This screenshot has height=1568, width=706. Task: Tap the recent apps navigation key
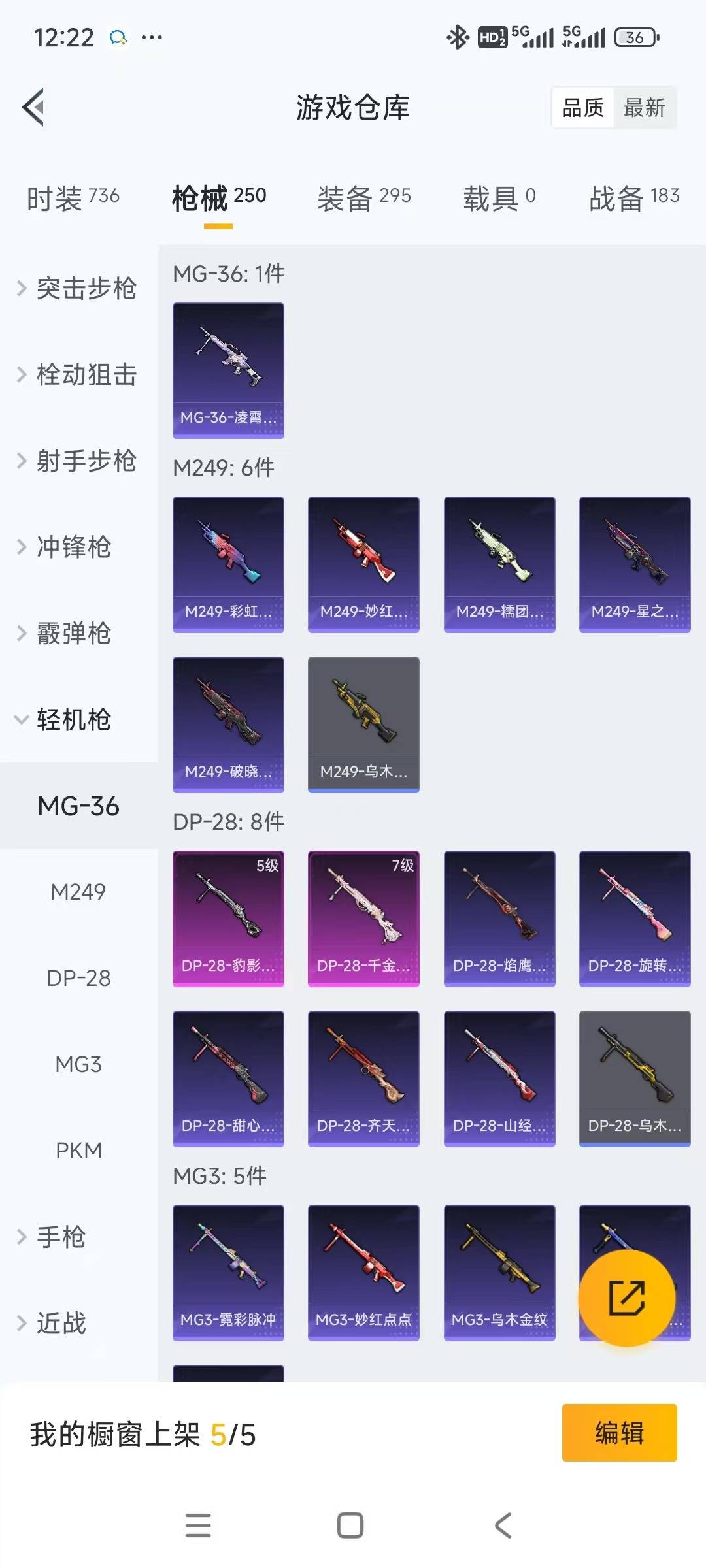[x=199, y=1526]
